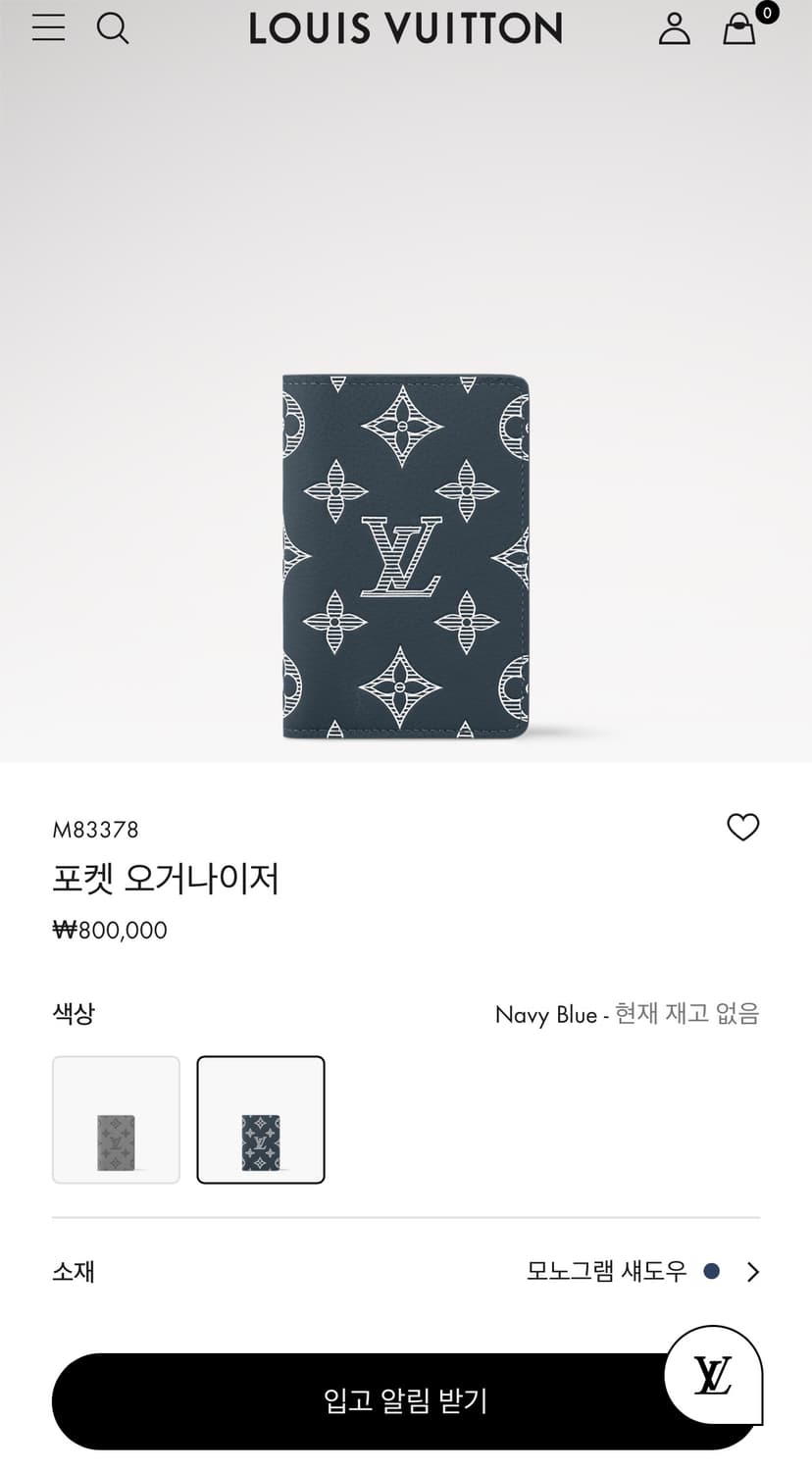The width and height of the screenshot is (812, 1471).
Task: Open the LV chat assistant bubble
Action: [714, 1376]
